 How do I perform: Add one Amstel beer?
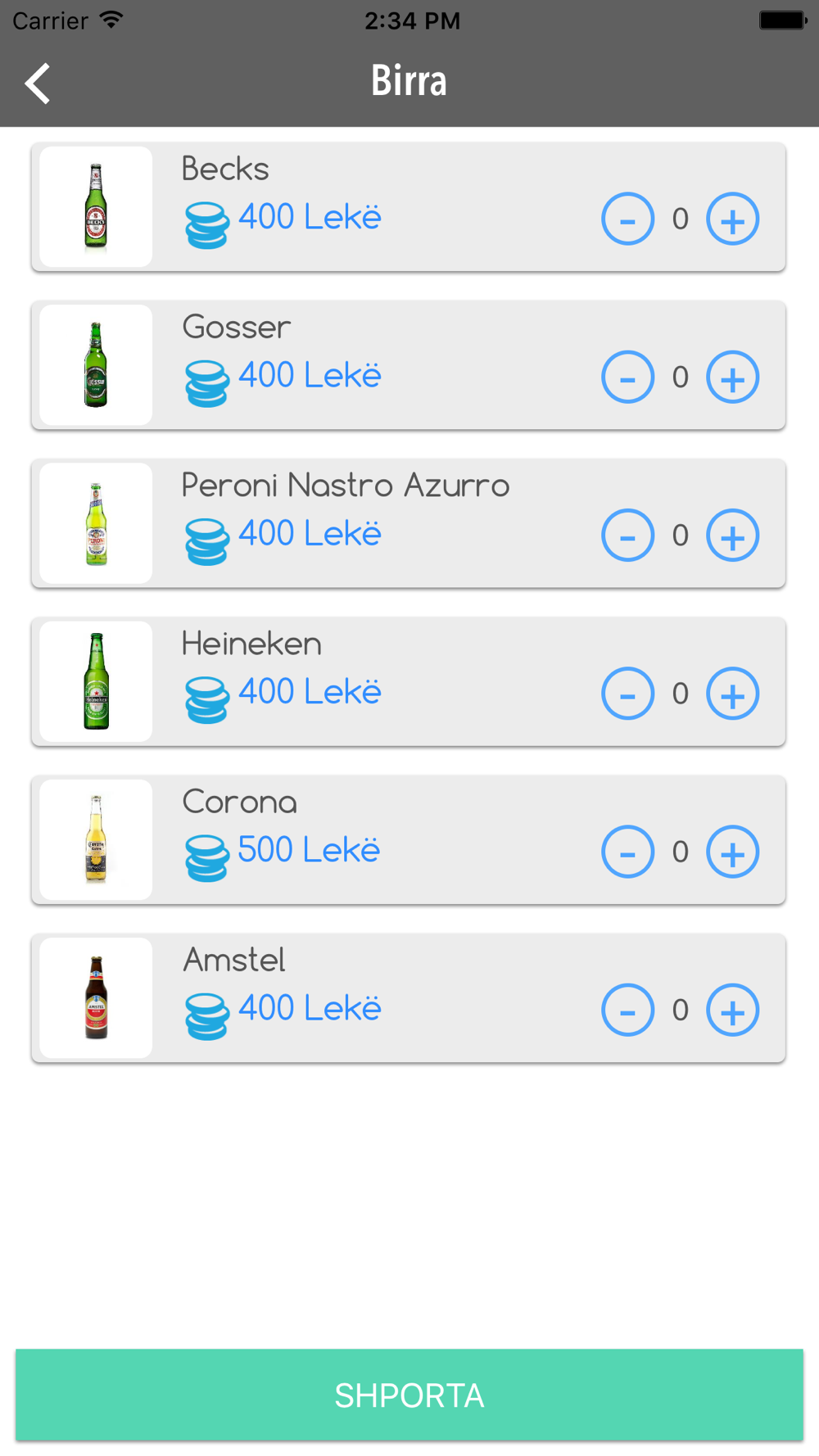(733, 1010)
